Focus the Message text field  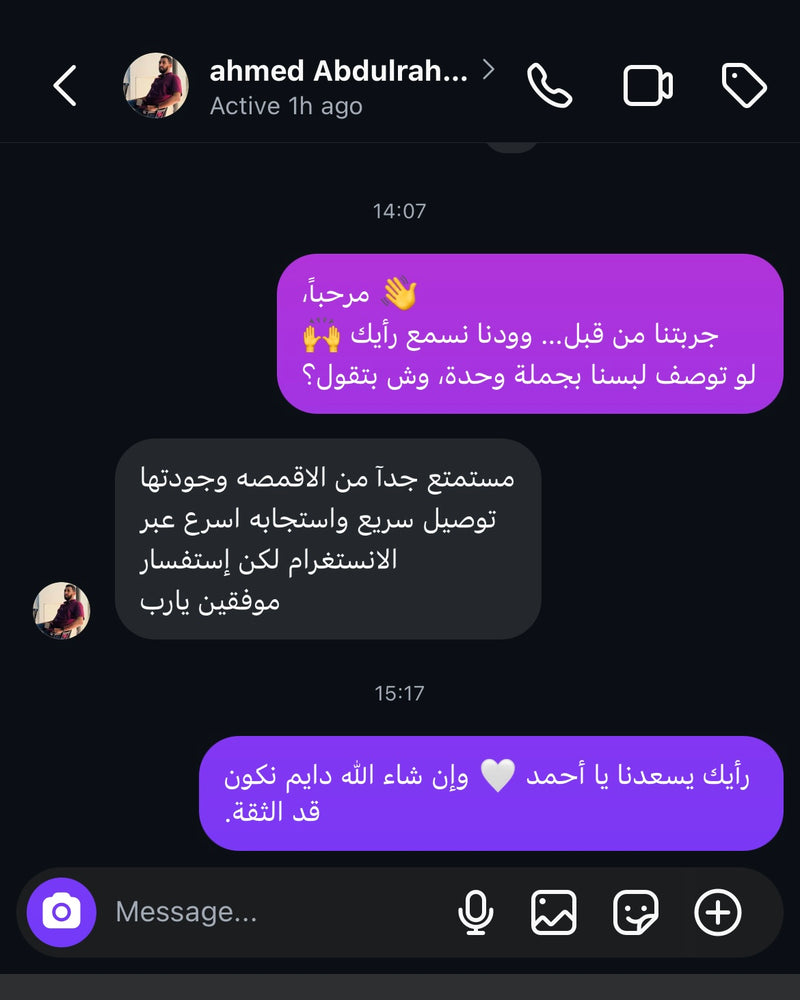pyautogui.click(x=270, y=912)
